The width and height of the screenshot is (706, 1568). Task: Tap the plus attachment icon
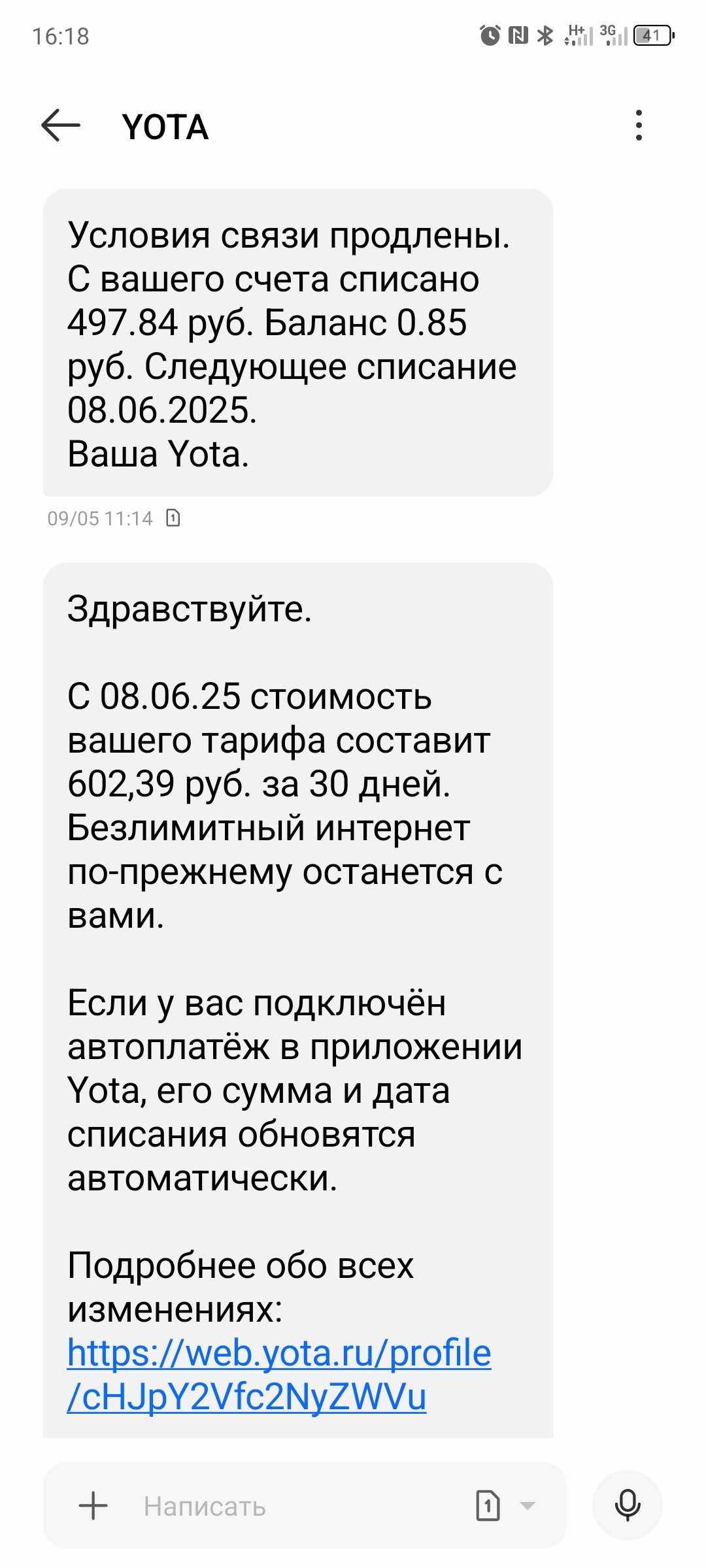coord(93,1505)
